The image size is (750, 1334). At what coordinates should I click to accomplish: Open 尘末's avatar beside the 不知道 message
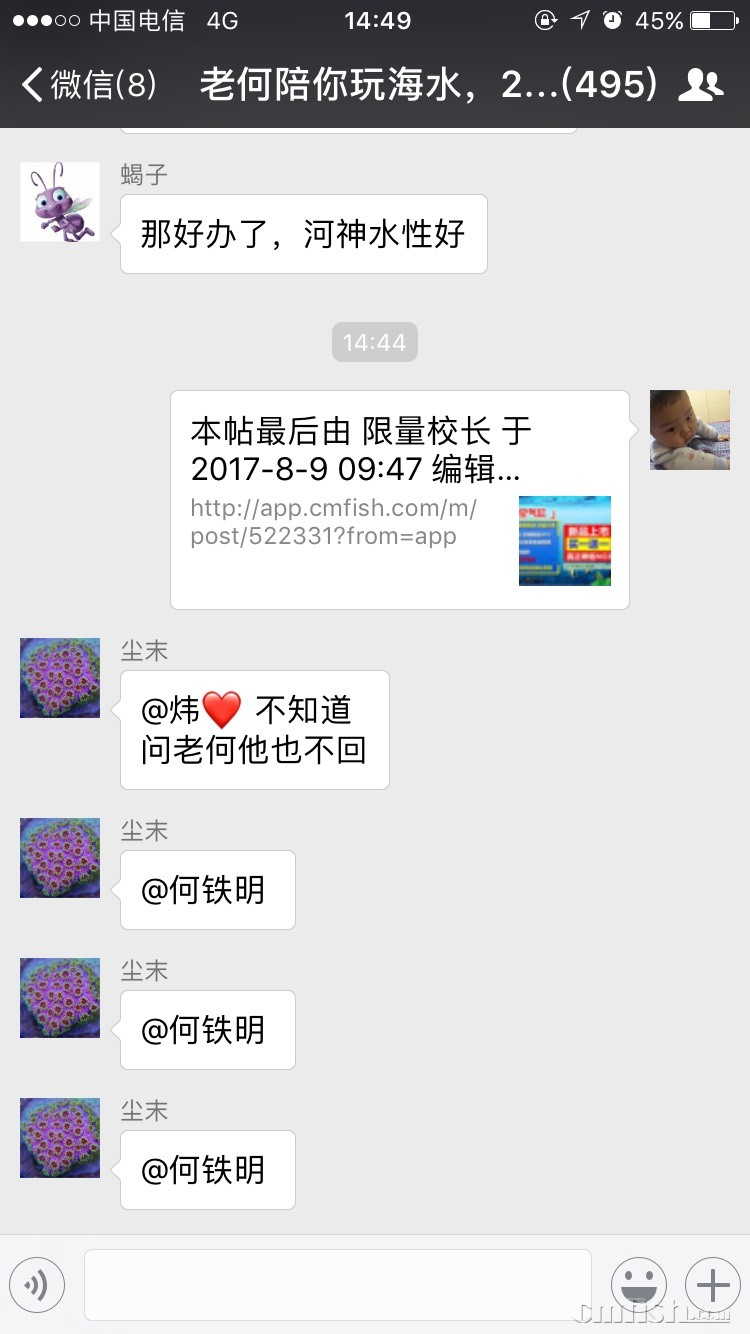(x=60, y=678)
